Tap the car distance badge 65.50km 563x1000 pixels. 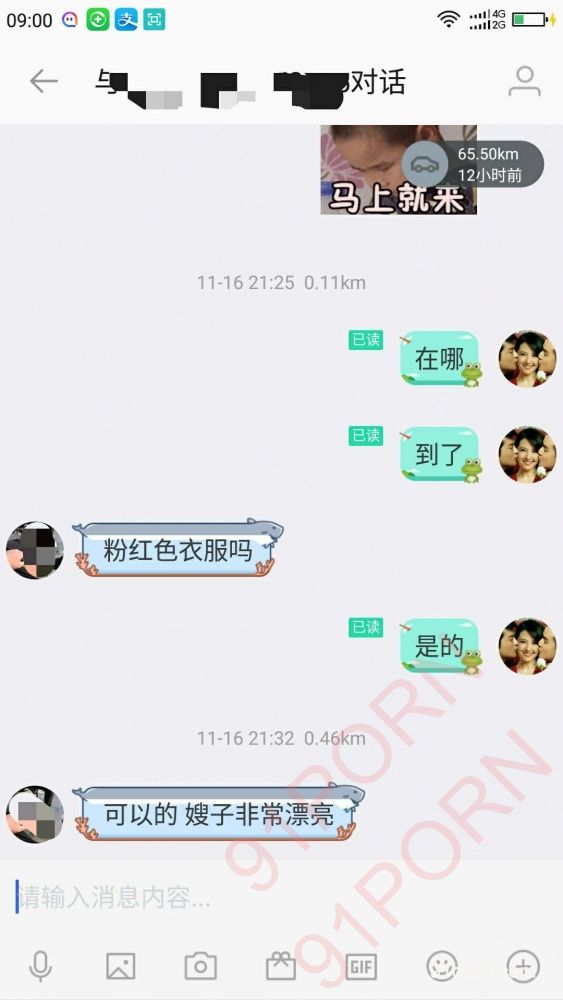click(472, 164)
